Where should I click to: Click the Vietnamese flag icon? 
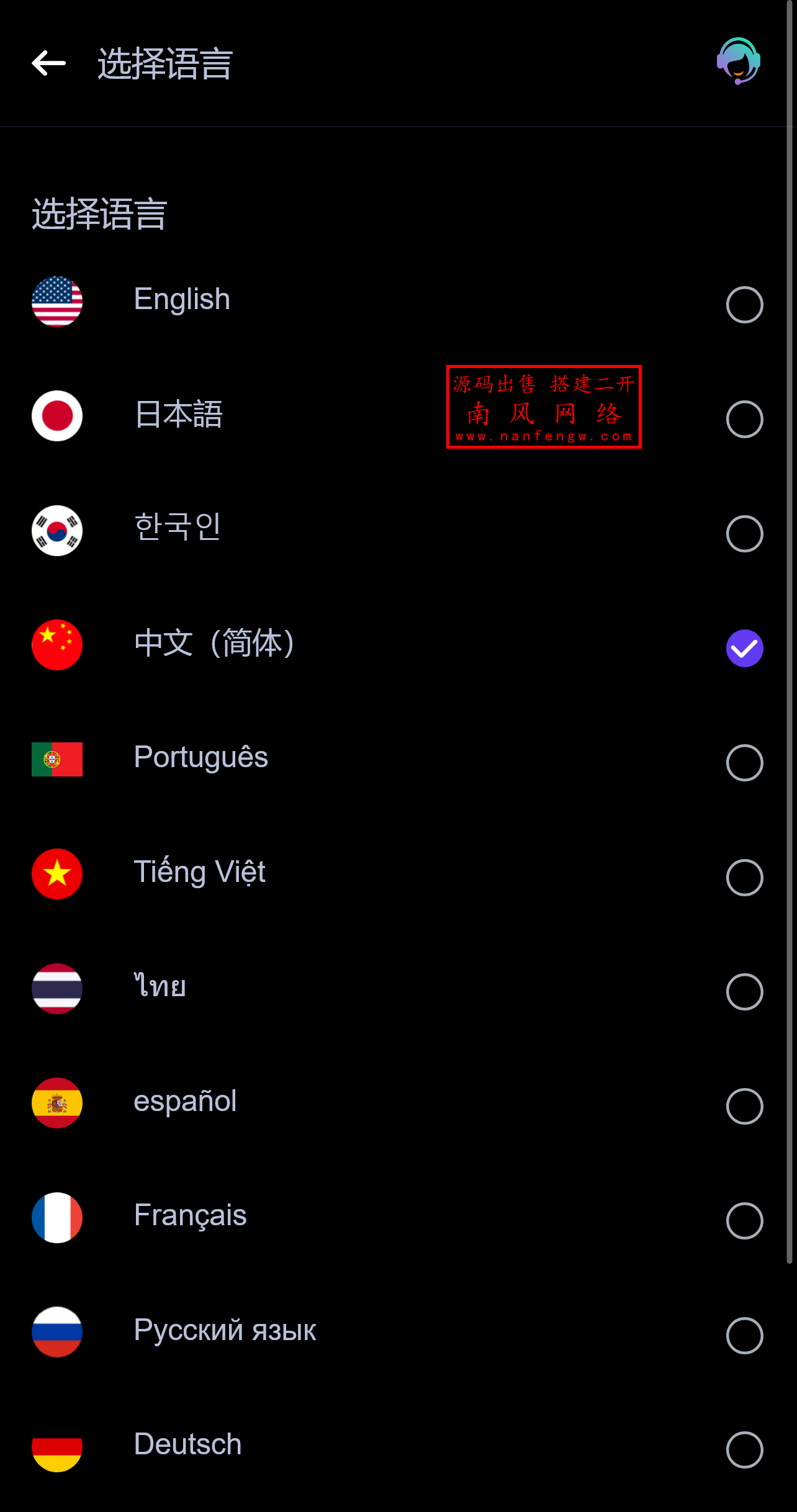pos(56,873)
